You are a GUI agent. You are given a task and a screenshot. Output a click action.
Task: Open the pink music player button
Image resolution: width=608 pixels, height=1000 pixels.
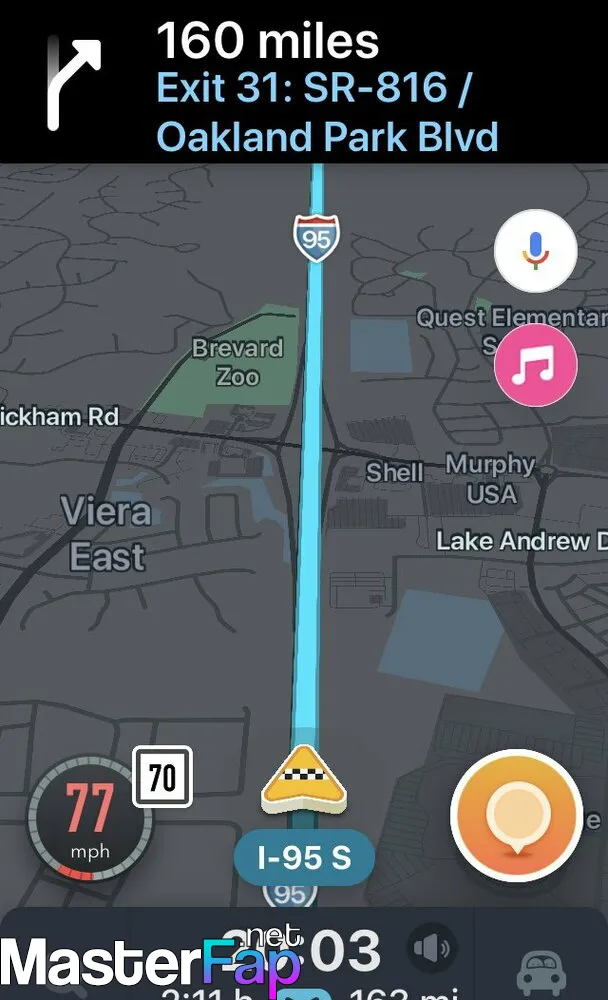[x=536, y=365]
